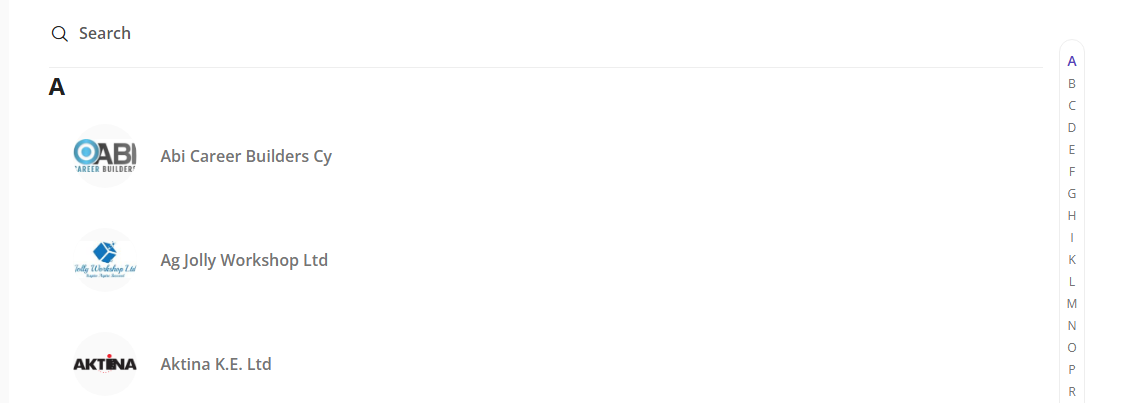Jump to letter A in the index
Image resolution: width=1123 pixels, height=403 pixels.
(x=1072, y=61)
